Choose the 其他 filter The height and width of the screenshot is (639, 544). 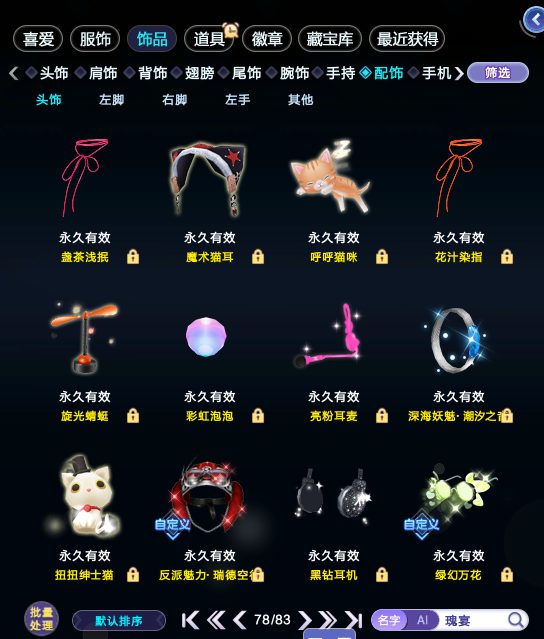[300, 99]
